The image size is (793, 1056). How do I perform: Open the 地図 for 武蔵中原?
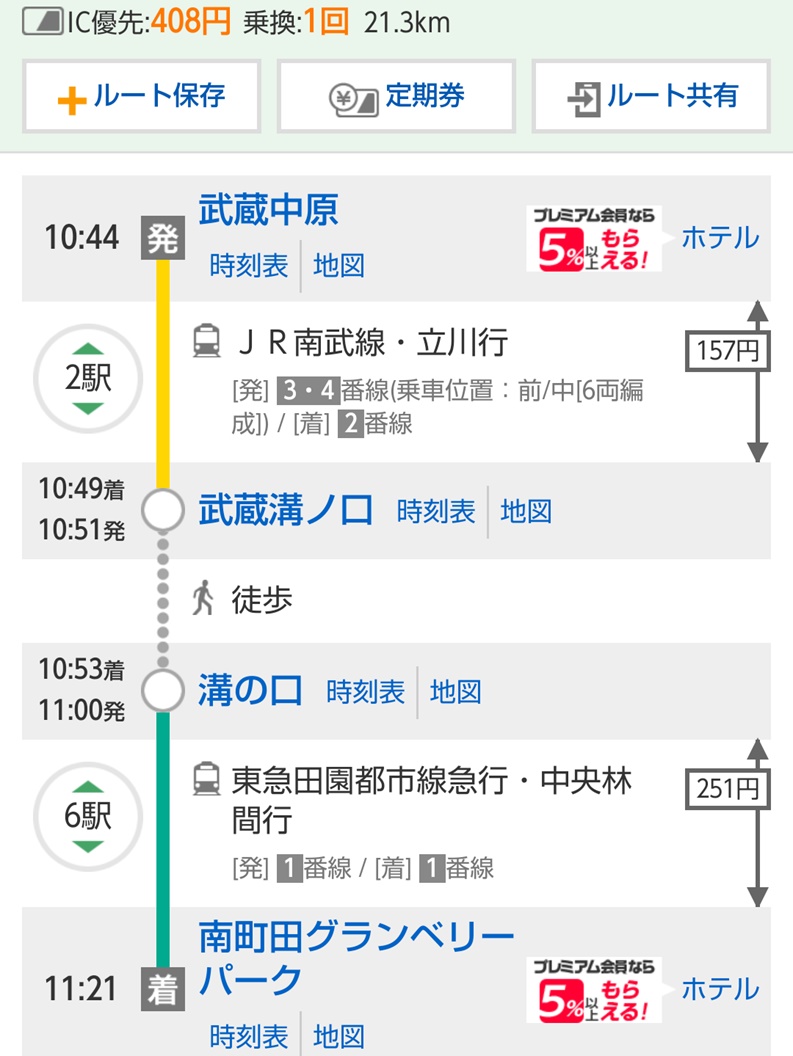(x=338, y=265)
